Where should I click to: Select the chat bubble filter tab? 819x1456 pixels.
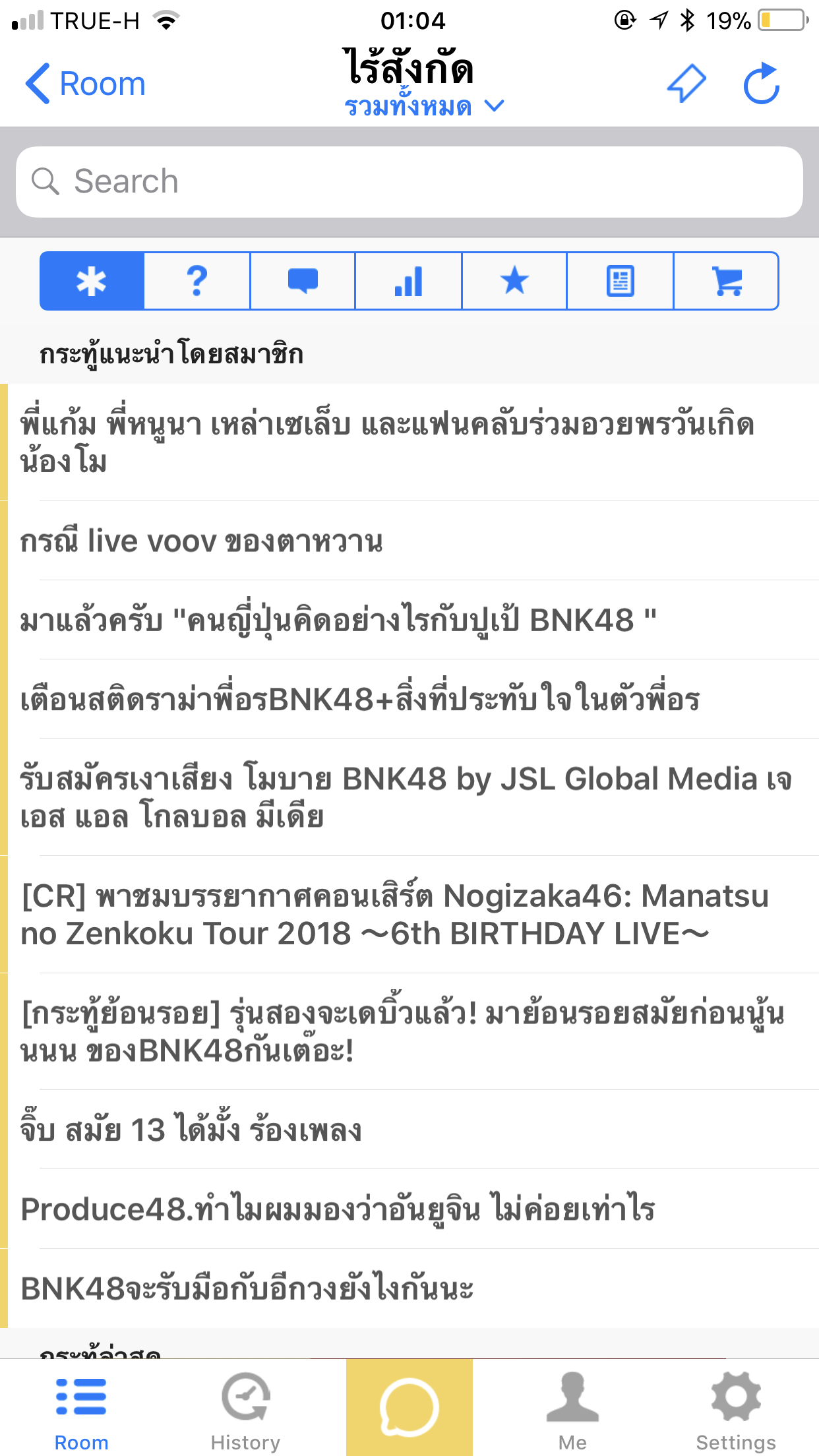coord(303,281)
